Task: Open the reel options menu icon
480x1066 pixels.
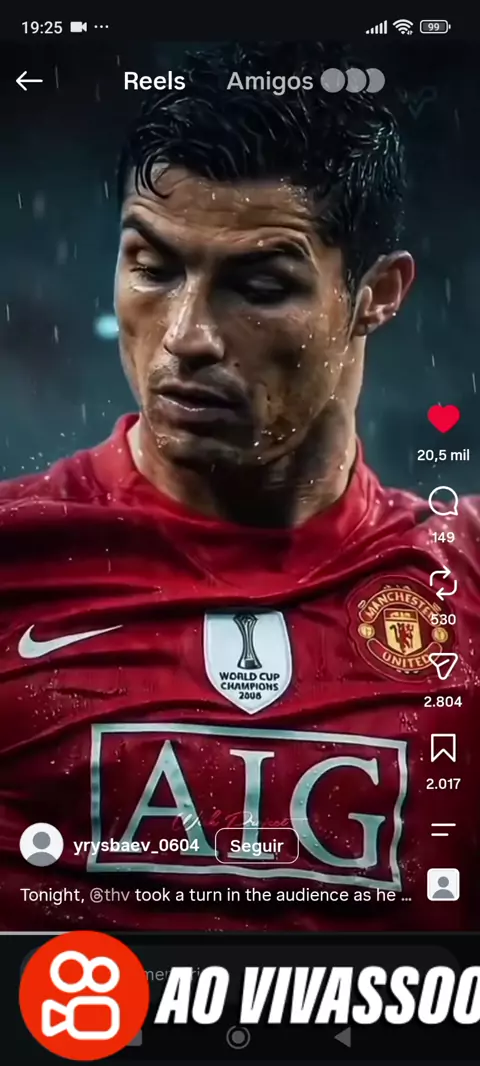Action: 443,829
